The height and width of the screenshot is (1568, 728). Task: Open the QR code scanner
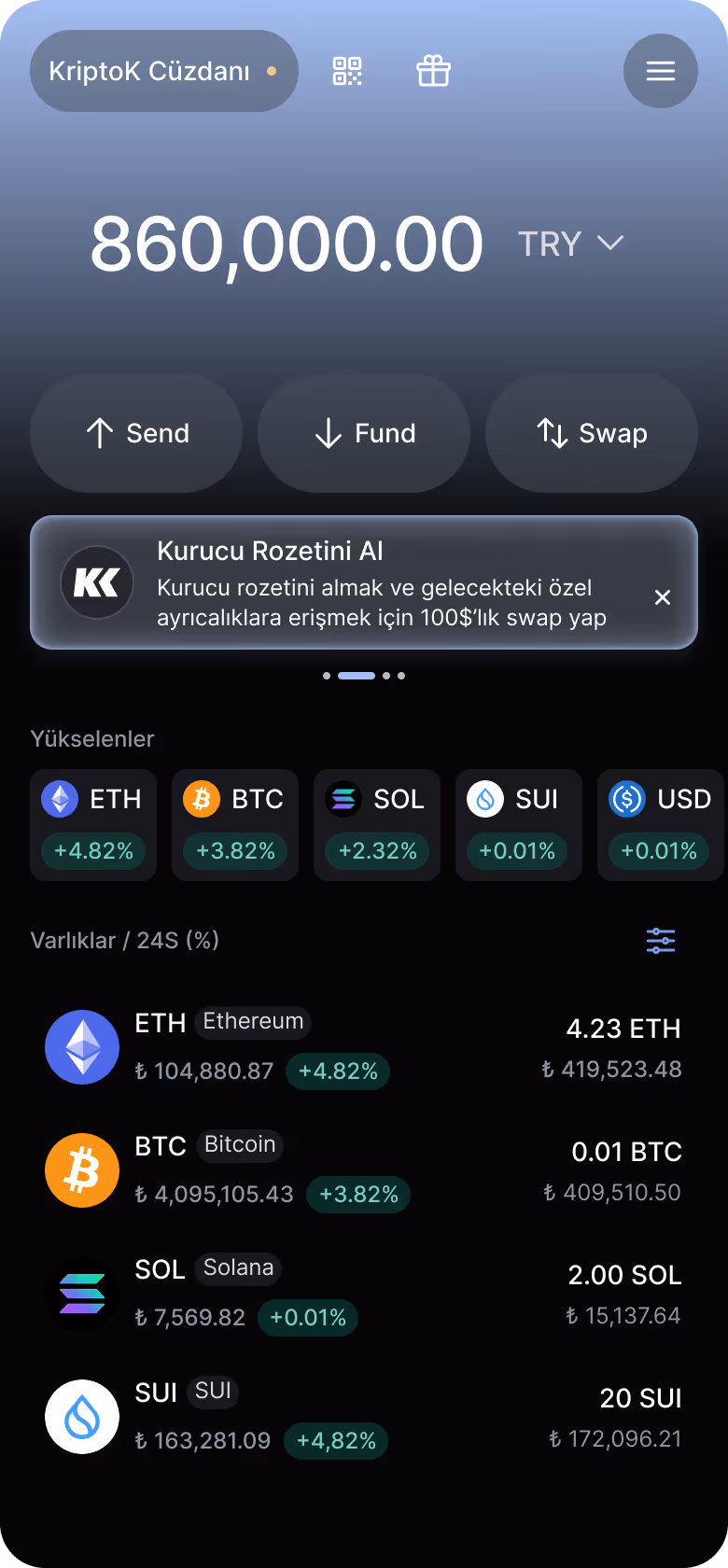coord(345,71)
